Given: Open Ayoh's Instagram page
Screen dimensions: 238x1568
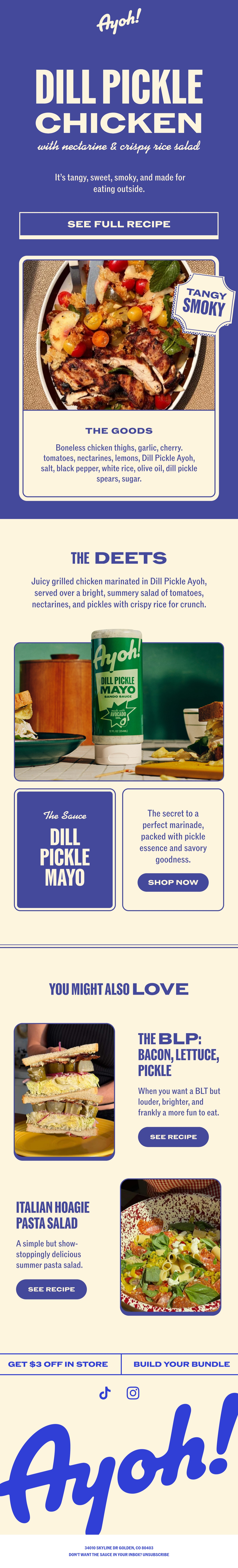Looking at the screenshot, I should pos(133,1393).
